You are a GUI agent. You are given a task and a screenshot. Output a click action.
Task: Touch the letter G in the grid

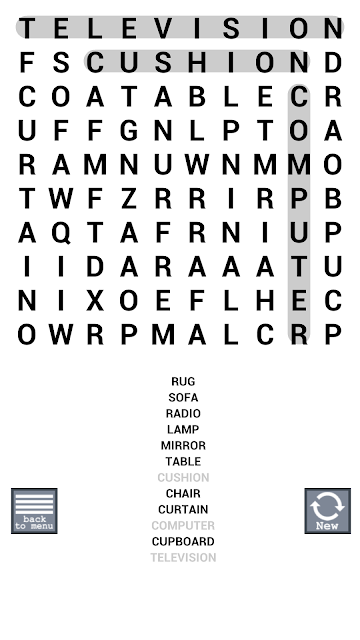(x=129, y=131)
